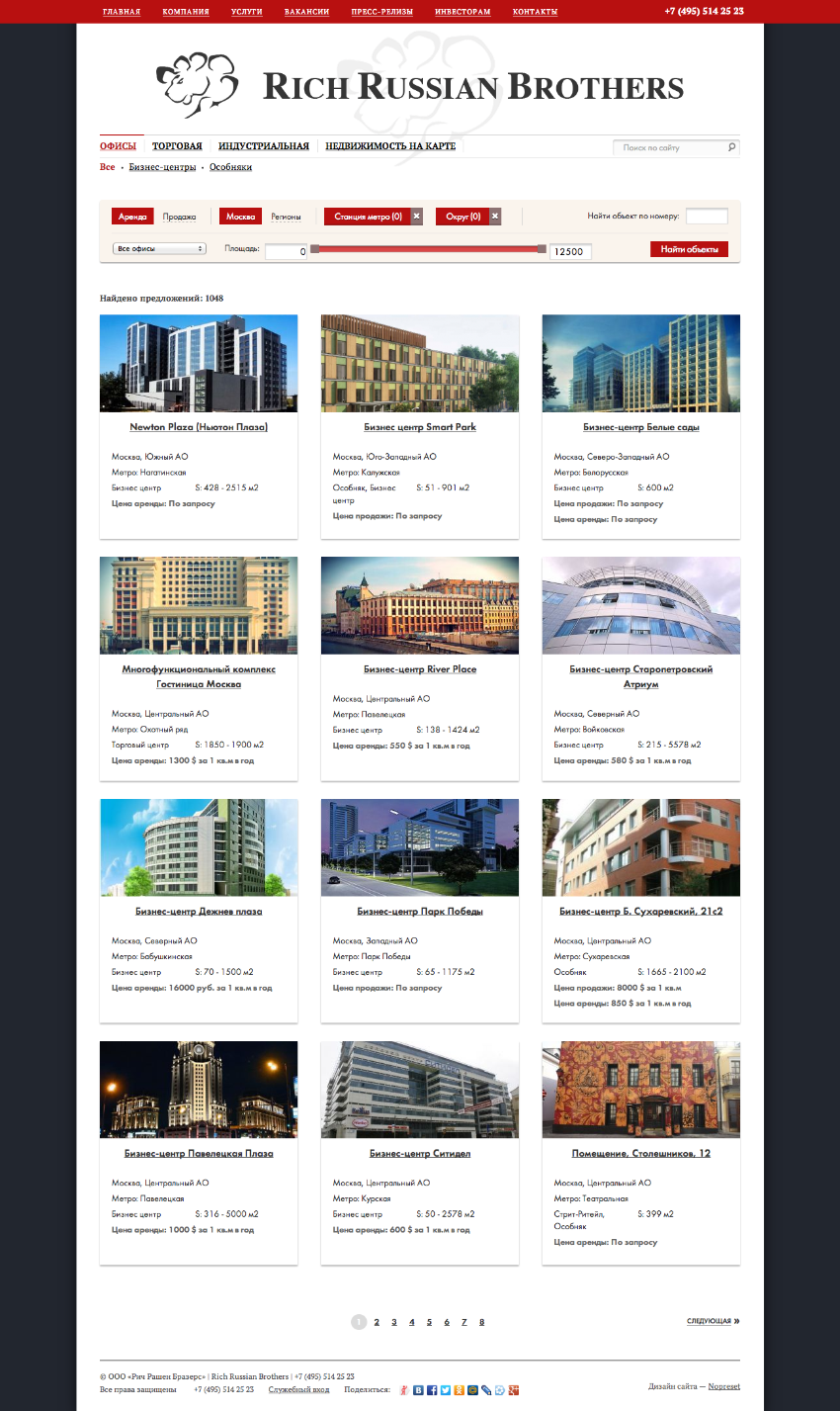Open Бизнес-центр Парк Победы card
The height and width of the screenshot is (1411, 840).
pos(420,912)
